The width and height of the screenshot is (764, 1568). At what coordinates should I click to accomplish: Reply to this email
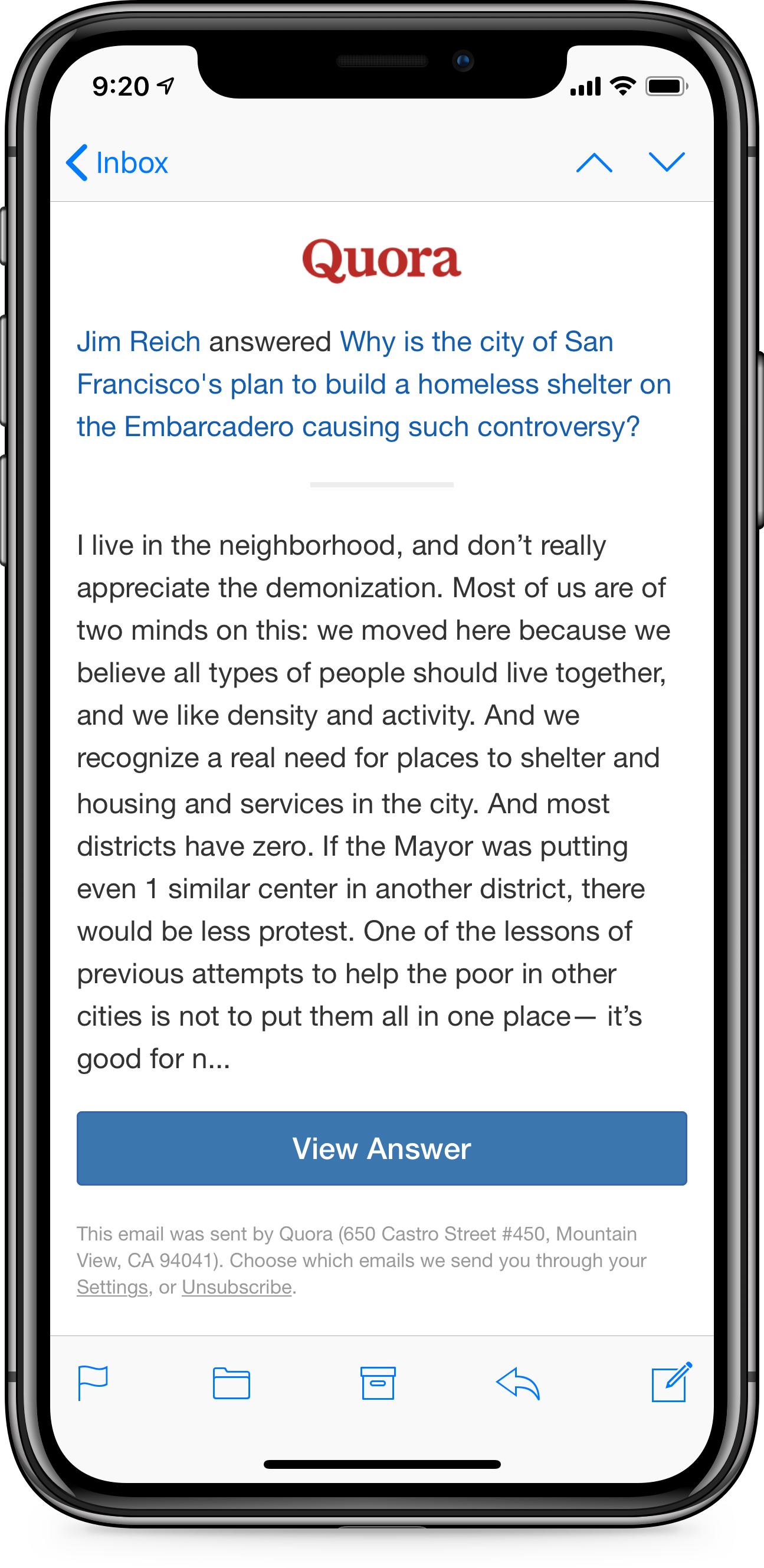[x=518, y=1383]
